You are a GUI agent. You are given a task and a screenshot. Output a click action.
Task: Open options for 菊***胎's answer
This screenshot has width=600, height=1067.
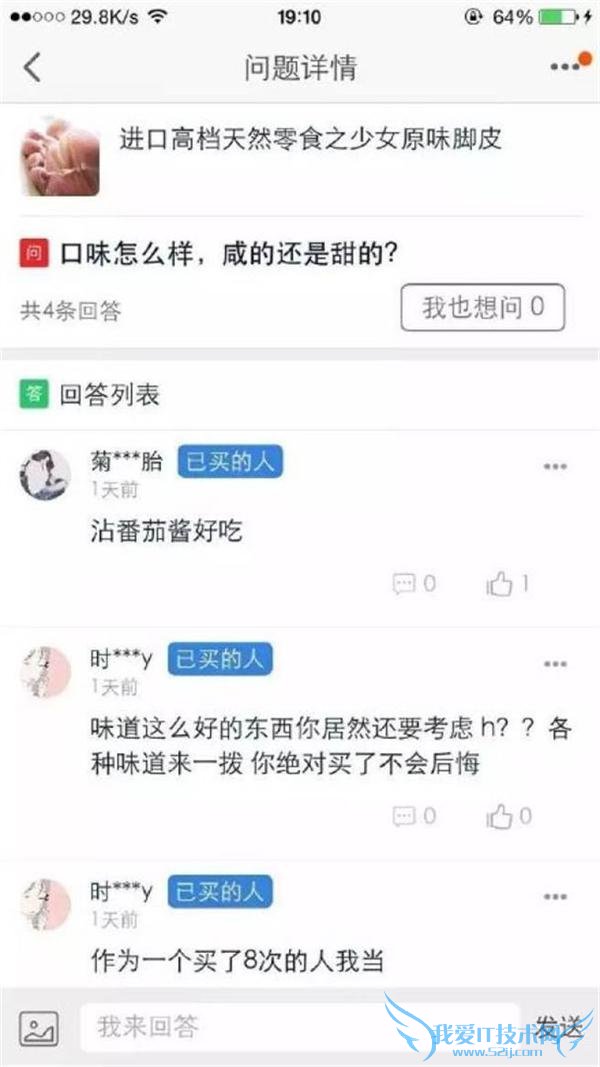(x=555, y=467)
